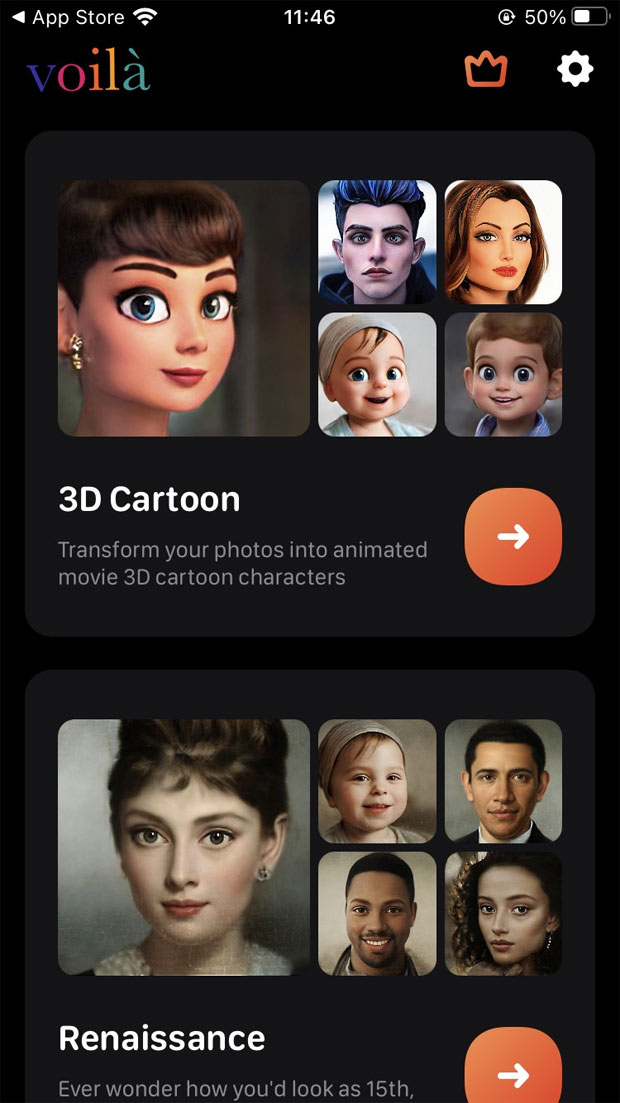This screenshot has width=620, height=1103.
Task: Open the premium crown icon
Action: [486, 70]
